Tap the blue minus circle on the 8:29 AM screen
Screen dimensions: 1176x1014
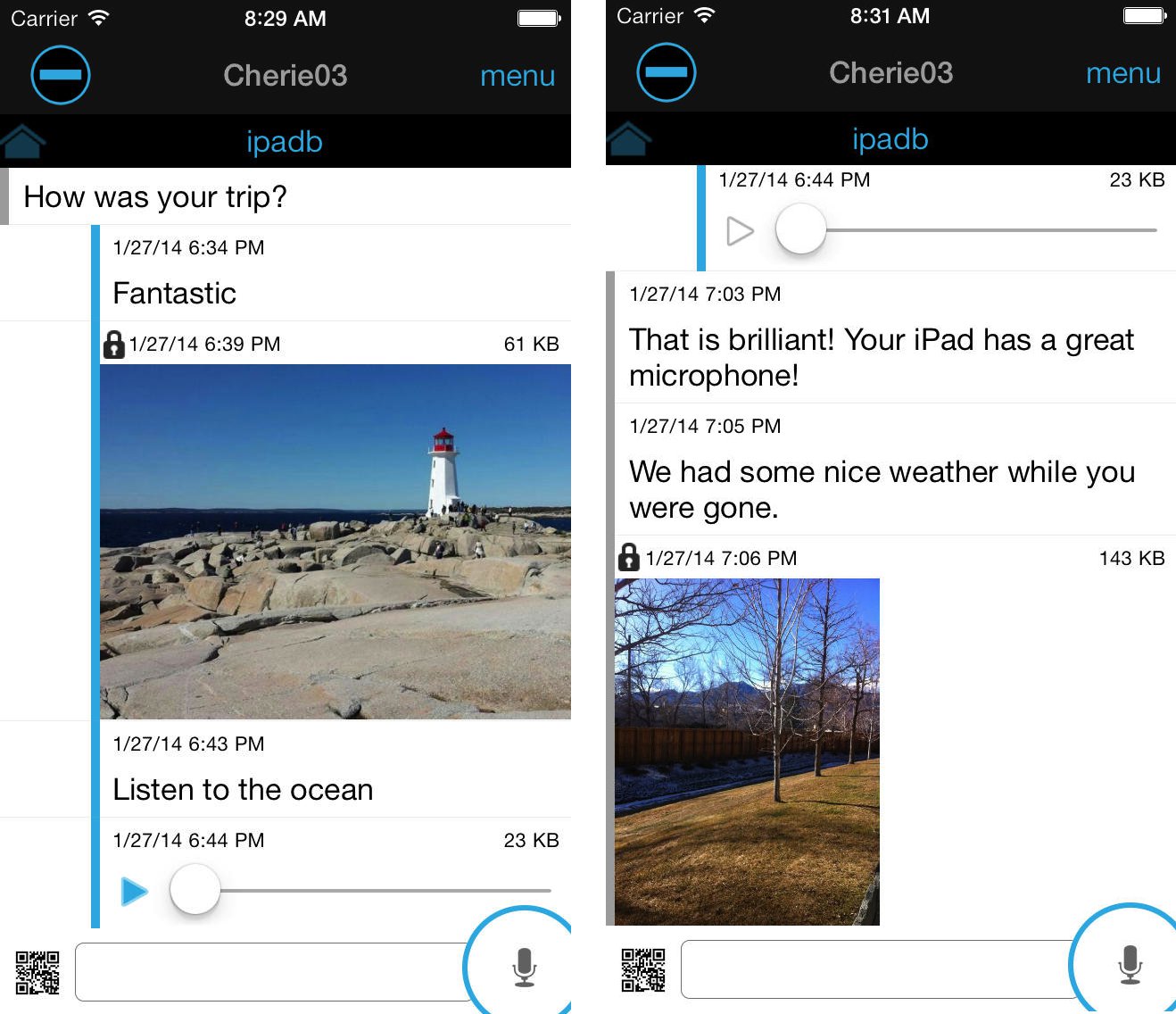[61, 75]
